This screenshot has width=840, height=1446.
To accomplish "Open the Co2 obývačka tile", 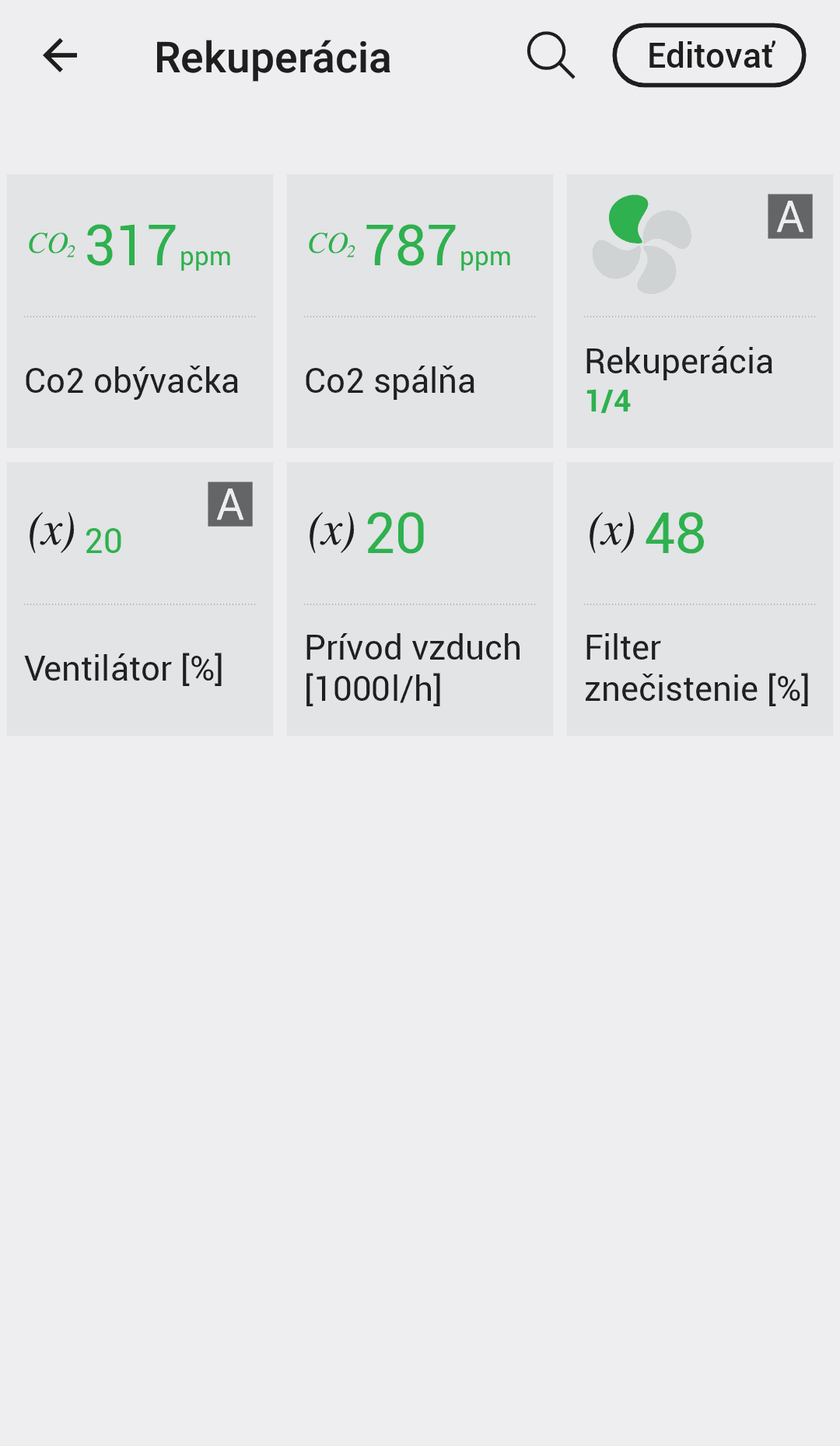I will click(140, 311).
